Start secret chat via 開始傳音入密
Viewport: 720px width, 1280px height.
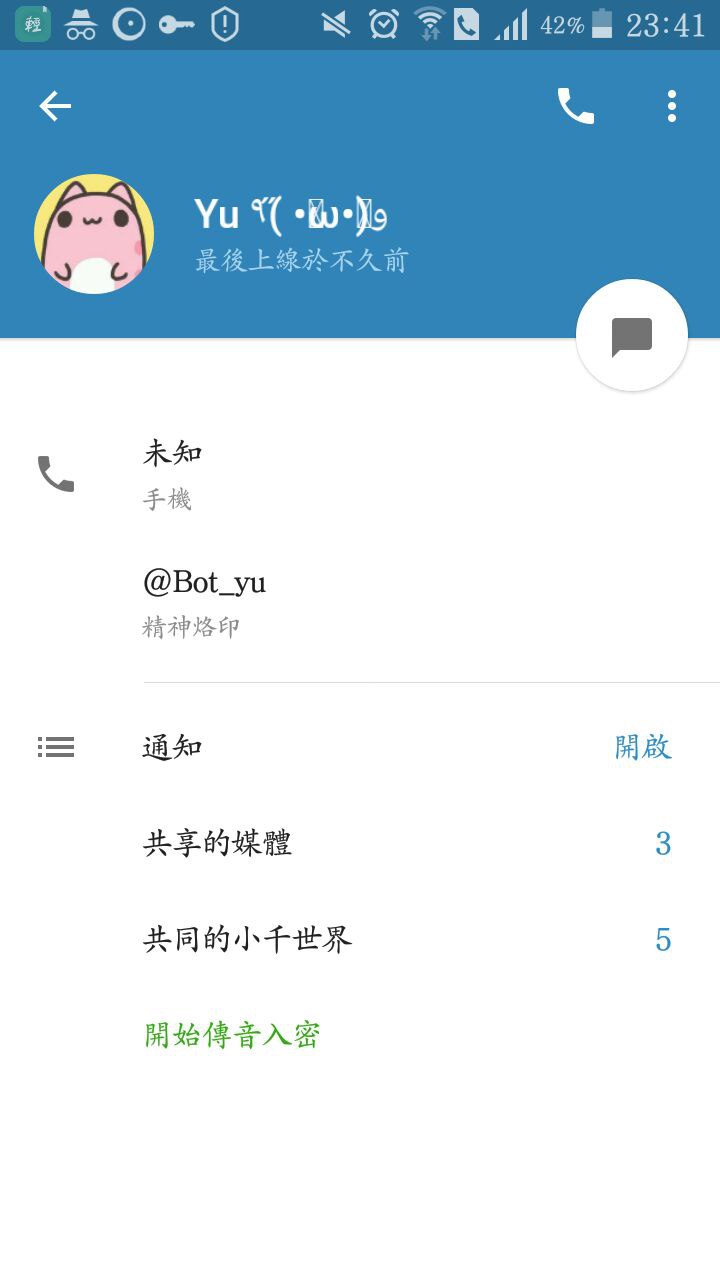pyautogui.click(x=232, y=1035)
